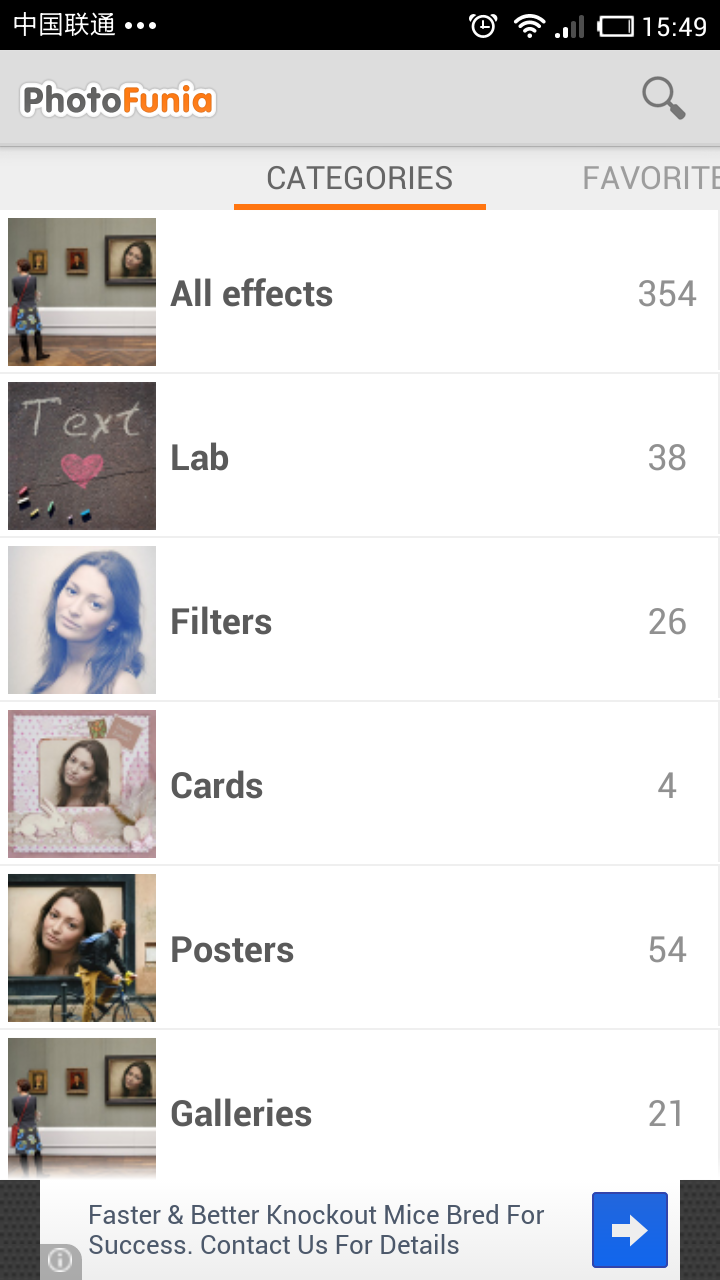Browse the Lab category
The image size is (720, 1280).
pos(360,457)
